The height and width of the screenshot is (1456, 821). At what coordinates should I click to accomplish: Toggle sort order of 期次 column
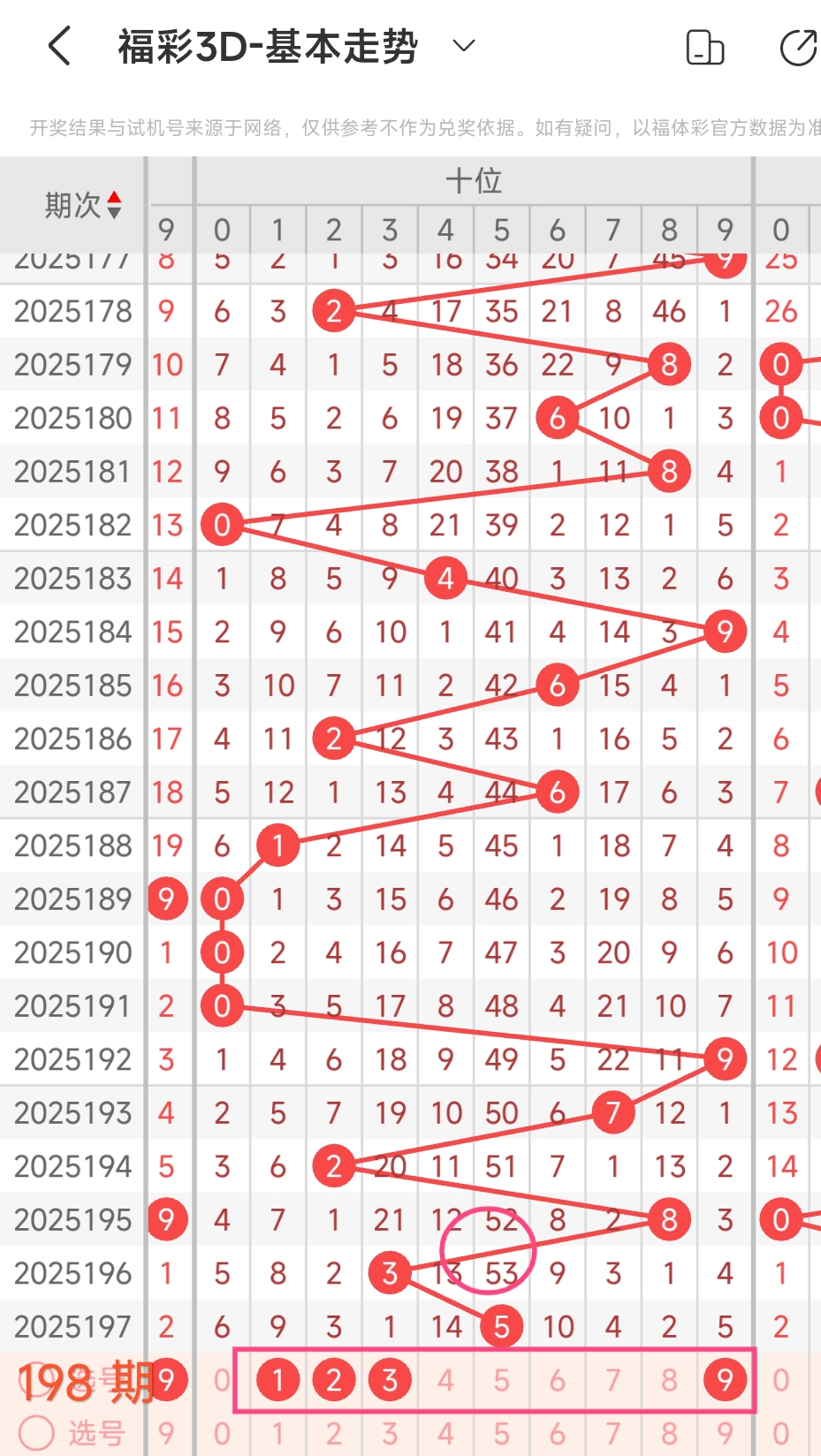[113, 205]
